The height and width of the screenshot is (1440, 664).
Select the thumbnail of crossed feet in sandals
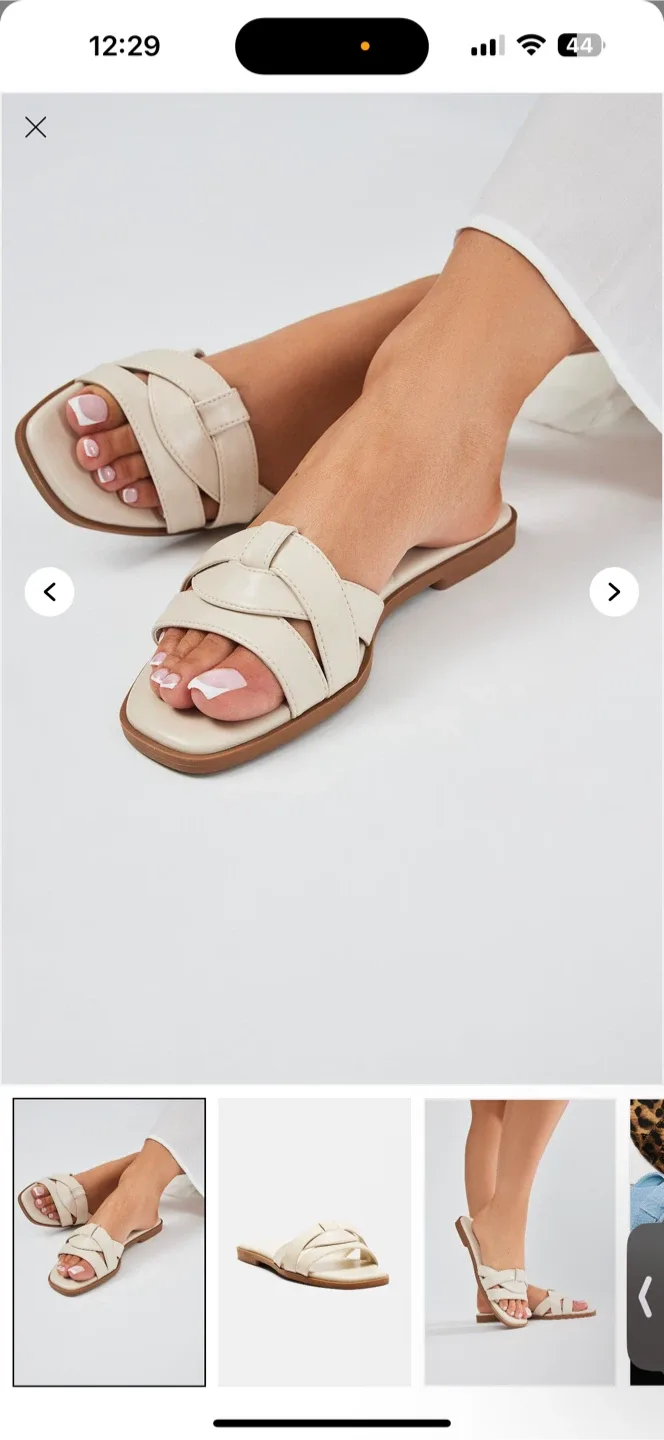tap(109, 1242)
